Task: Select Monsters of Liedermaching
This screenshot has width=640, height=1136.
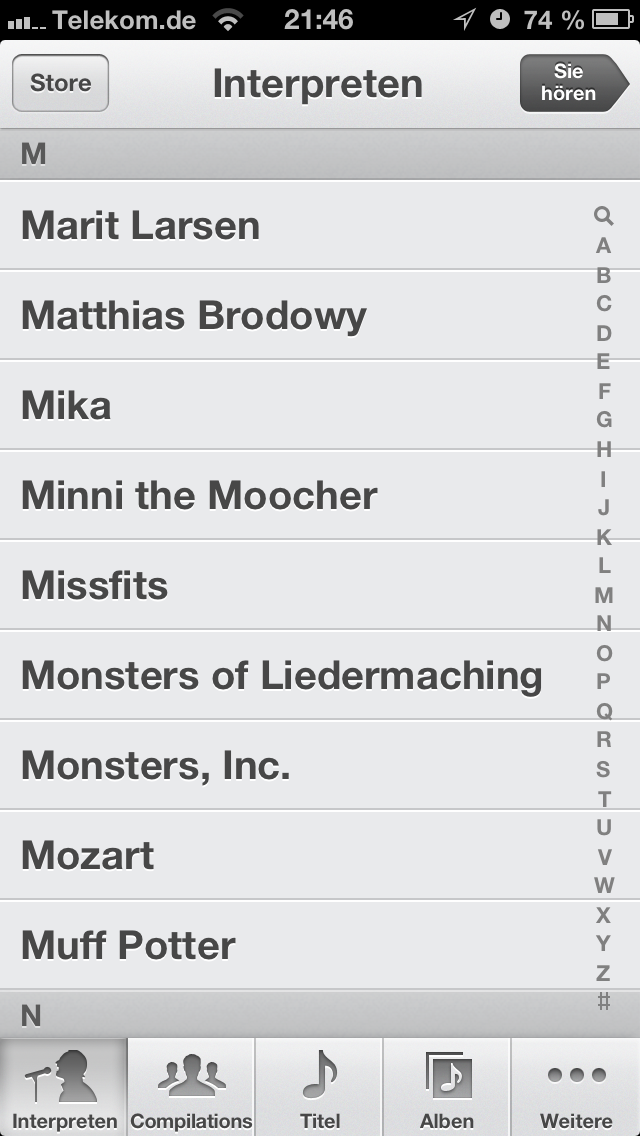Action: click(281, 676)
